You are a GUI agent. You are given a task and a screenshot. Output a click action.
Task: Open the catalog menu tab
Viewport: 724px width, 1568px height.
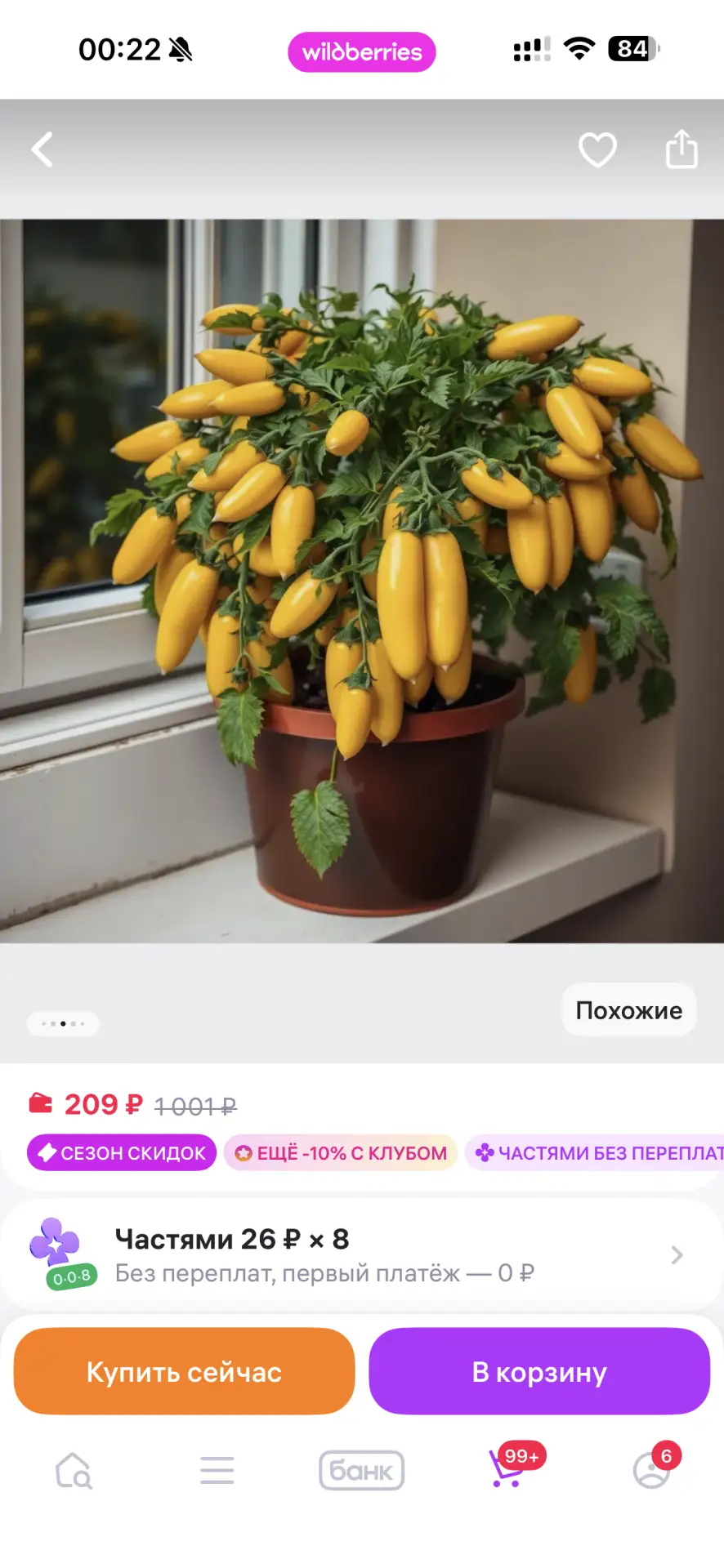(x=217, y=1471)
